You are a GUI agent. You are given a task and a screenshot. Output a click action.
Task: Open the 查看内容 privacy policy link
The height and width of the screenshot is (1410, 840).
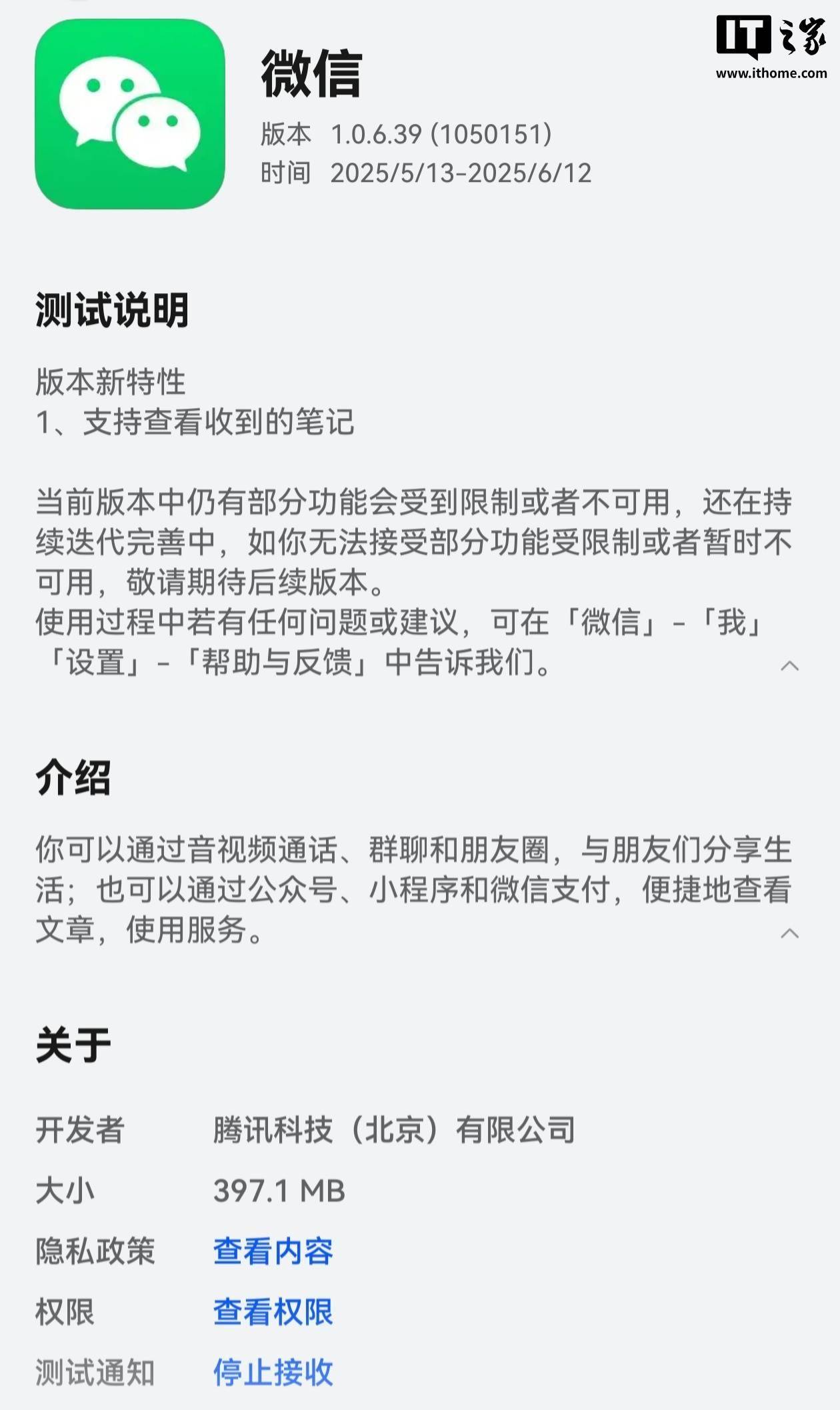click(x=273, y=1251)
